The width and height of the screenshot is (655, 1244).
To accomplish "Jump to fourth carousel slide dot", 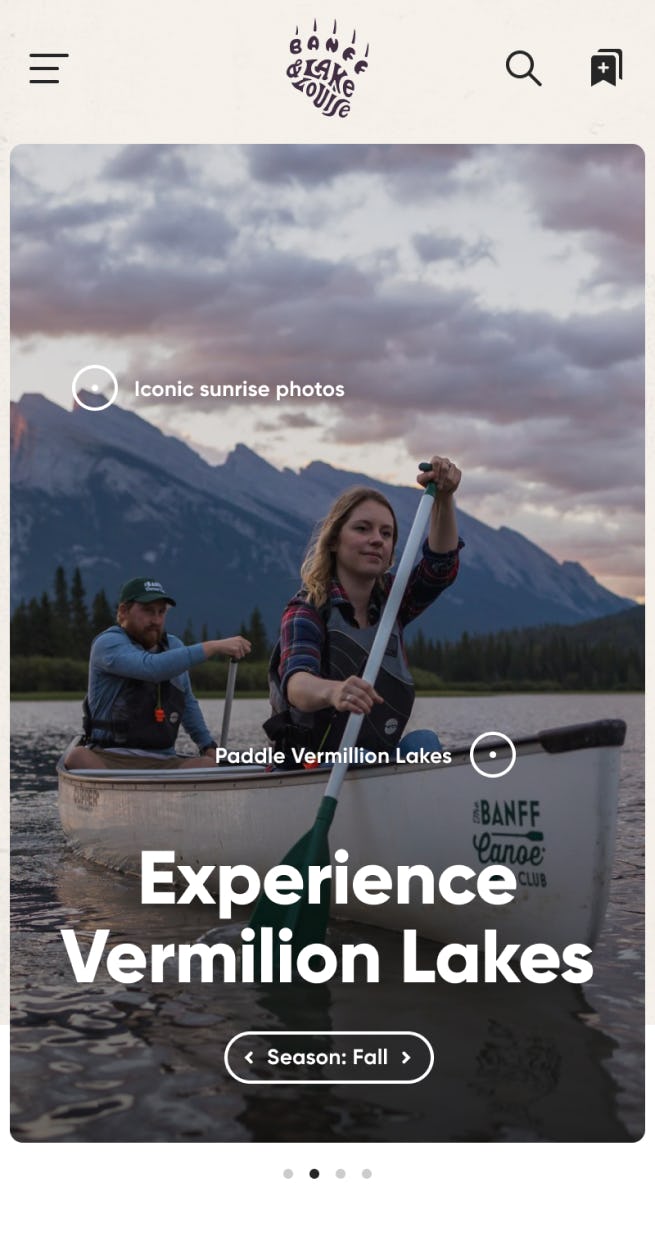I will click(366, 1174).
